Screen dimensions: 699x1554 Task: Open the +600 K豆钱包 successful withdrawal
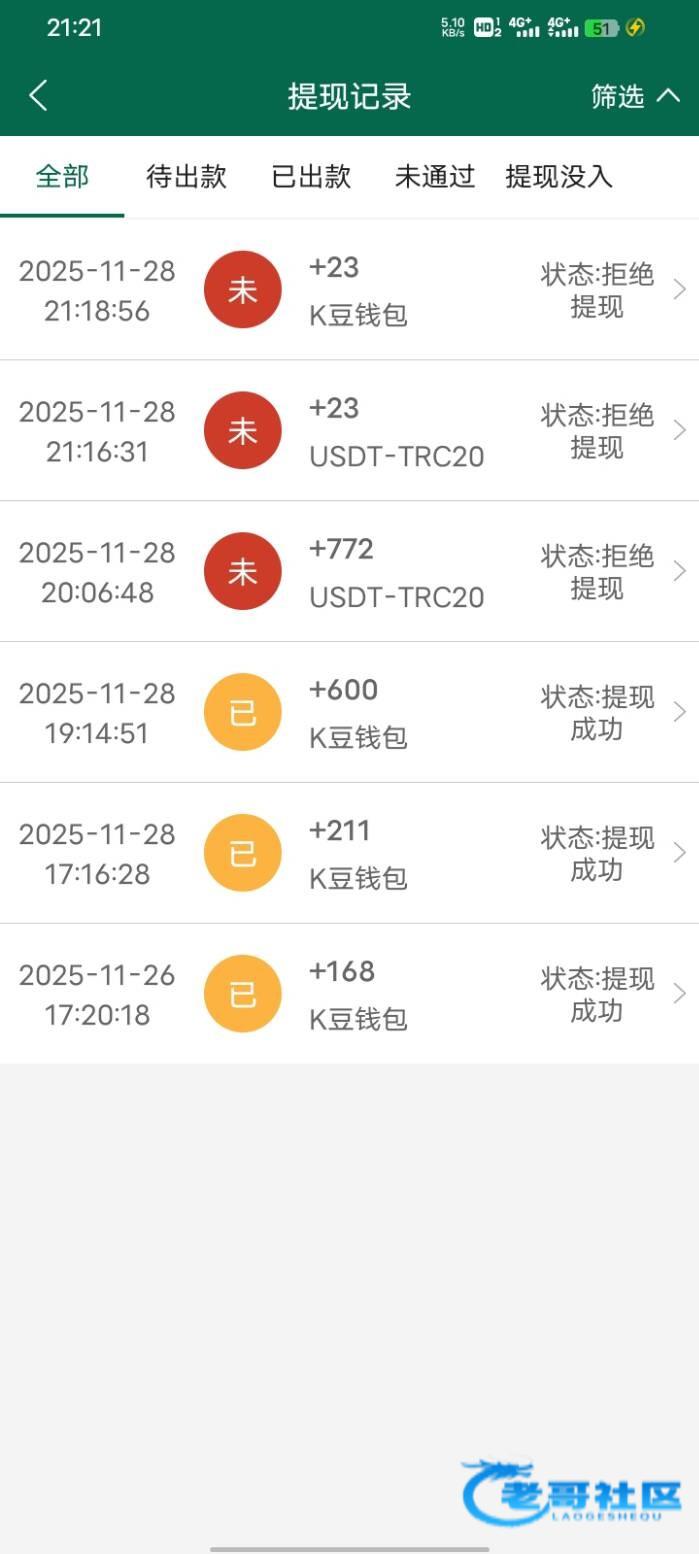click(349, 712)
